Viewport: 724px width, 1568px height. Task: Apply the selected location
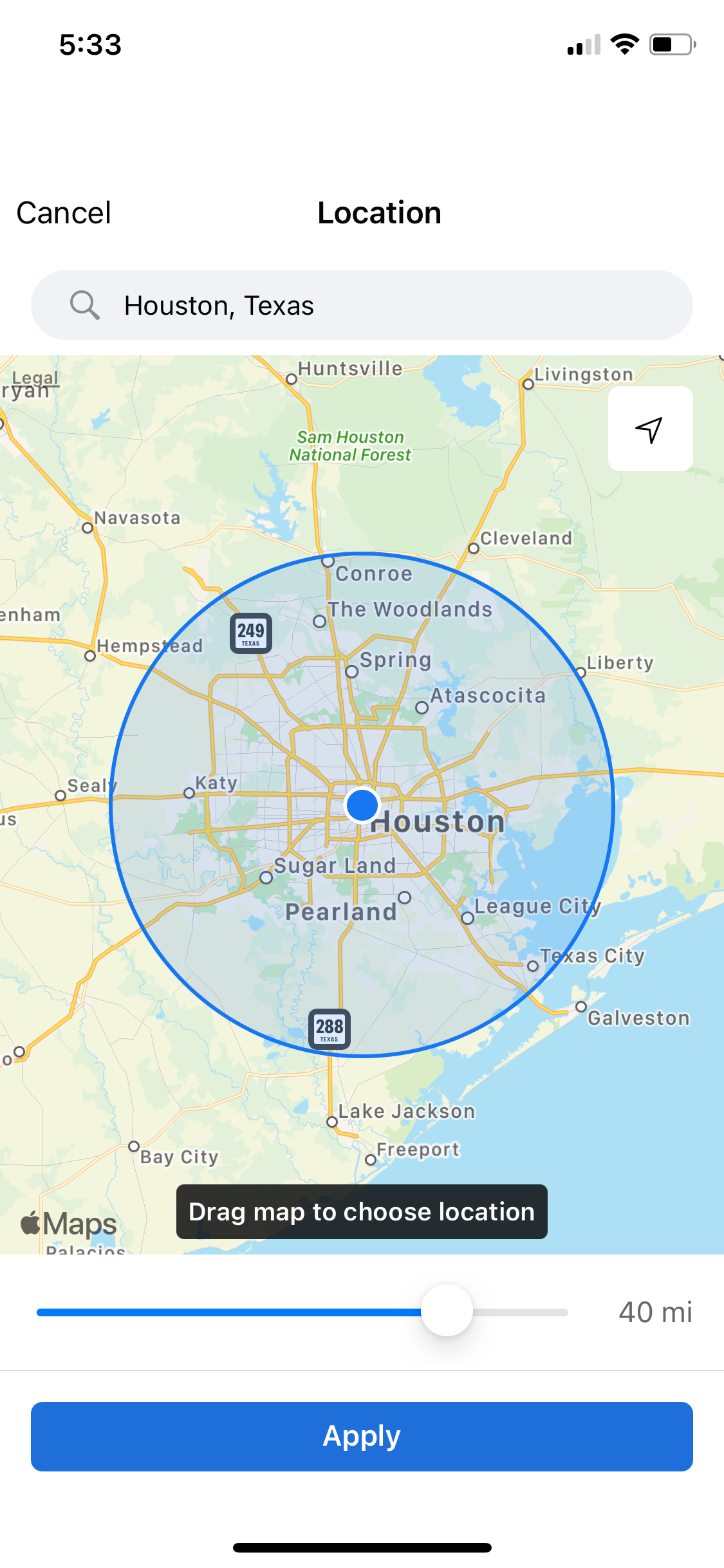362,1436
